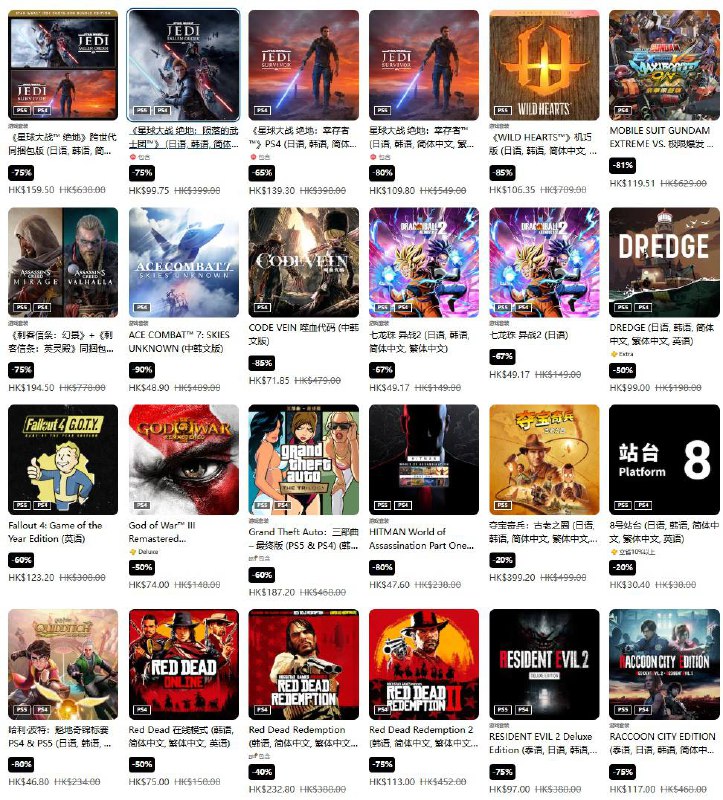723x800 pixels.
Task: Select the ACE COMBAT 7: SKIES UNKNOWN card
Action: click(x=183, y=262)
